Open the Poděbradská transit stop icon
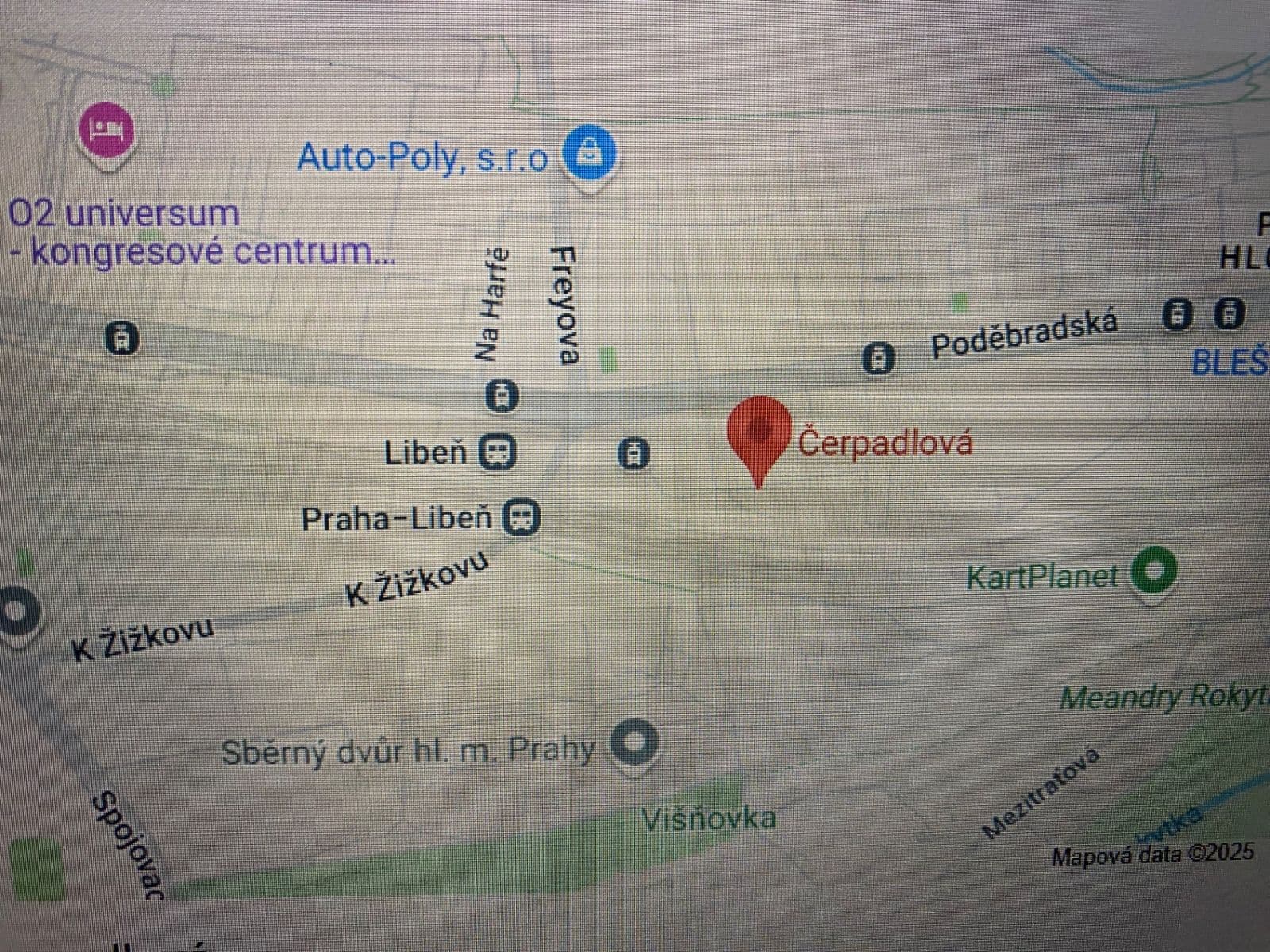This screenshot has height=952, width=1270. [878, 358]
